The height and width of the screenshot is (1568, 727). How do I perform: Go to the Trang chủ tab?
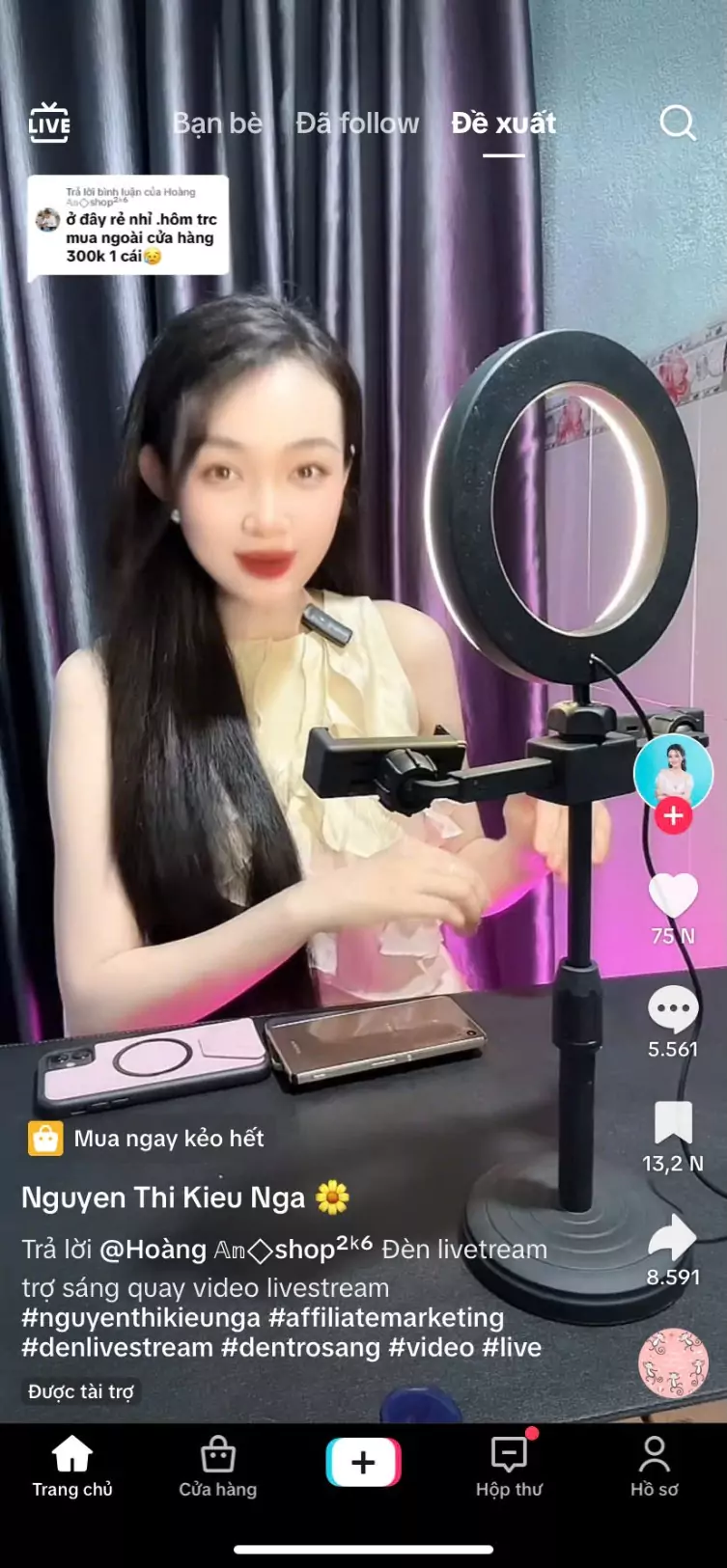72,1467
